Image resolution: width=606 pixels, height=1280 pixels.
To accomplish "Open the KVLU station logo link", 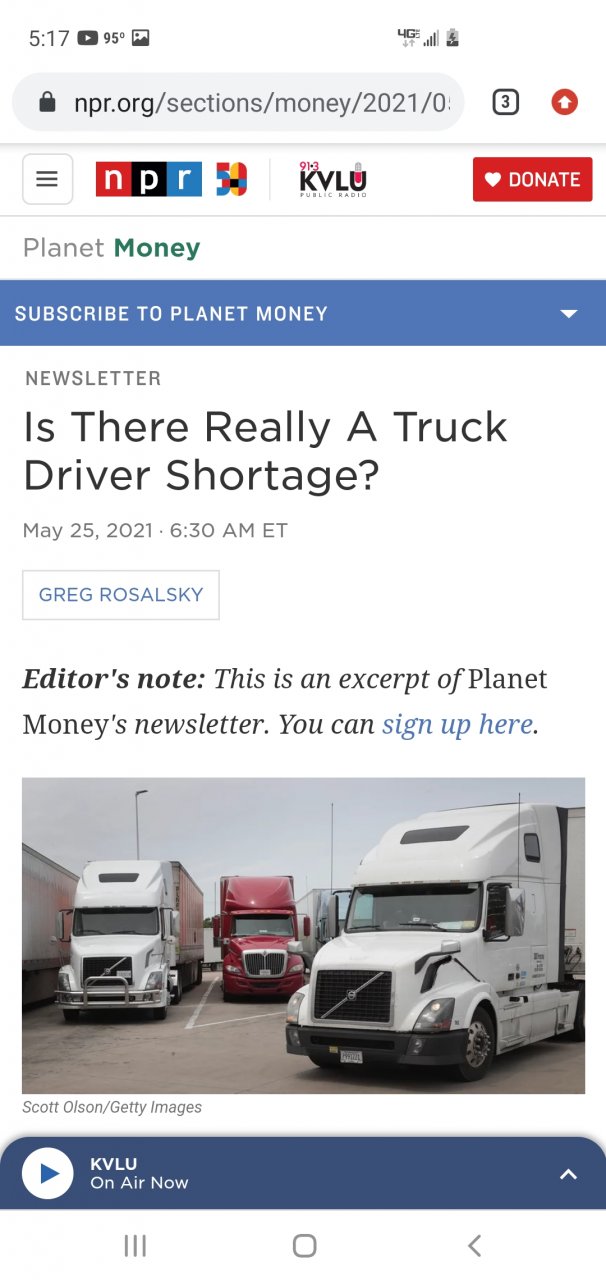I will tap(333, 179).
